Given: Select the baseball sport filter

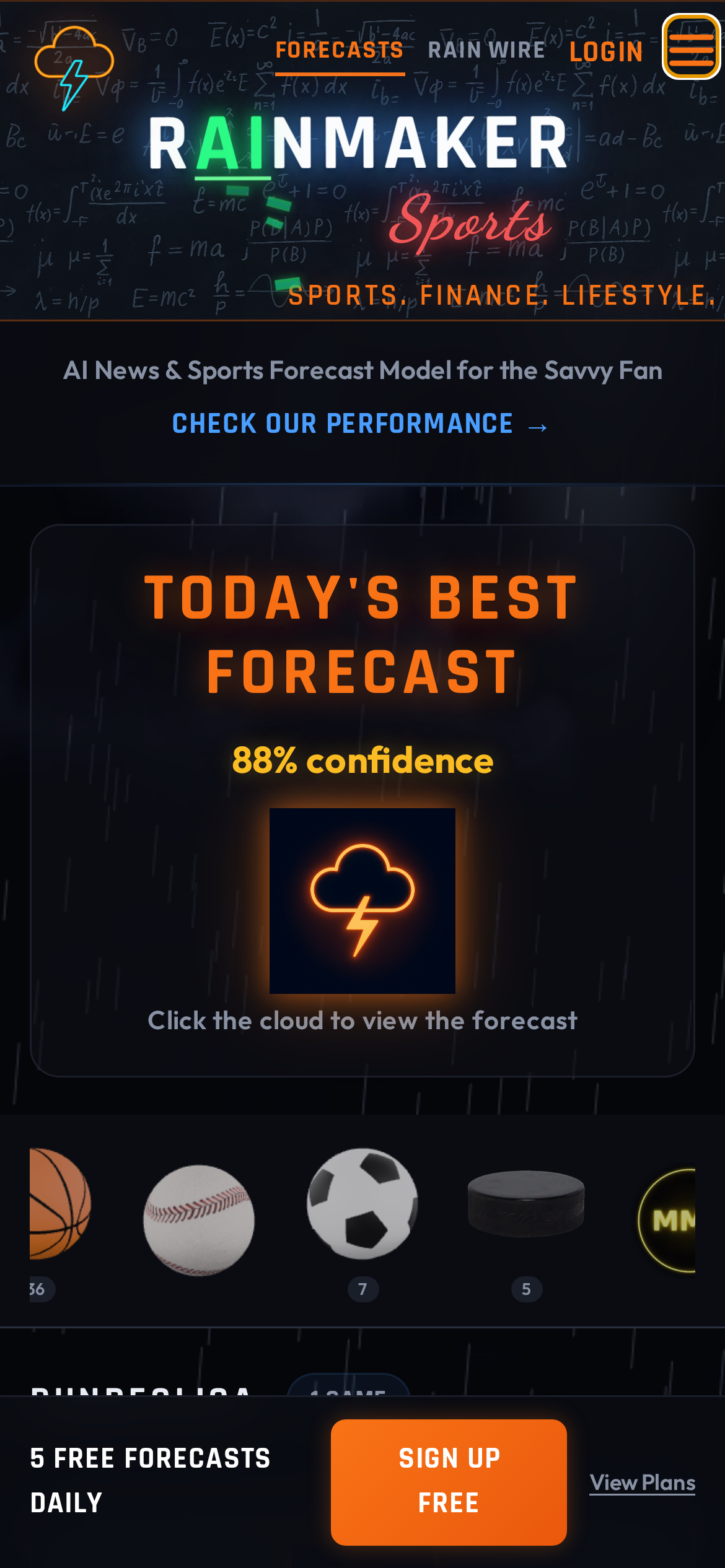Looking at the screenshot, I should click(199, 1219).
